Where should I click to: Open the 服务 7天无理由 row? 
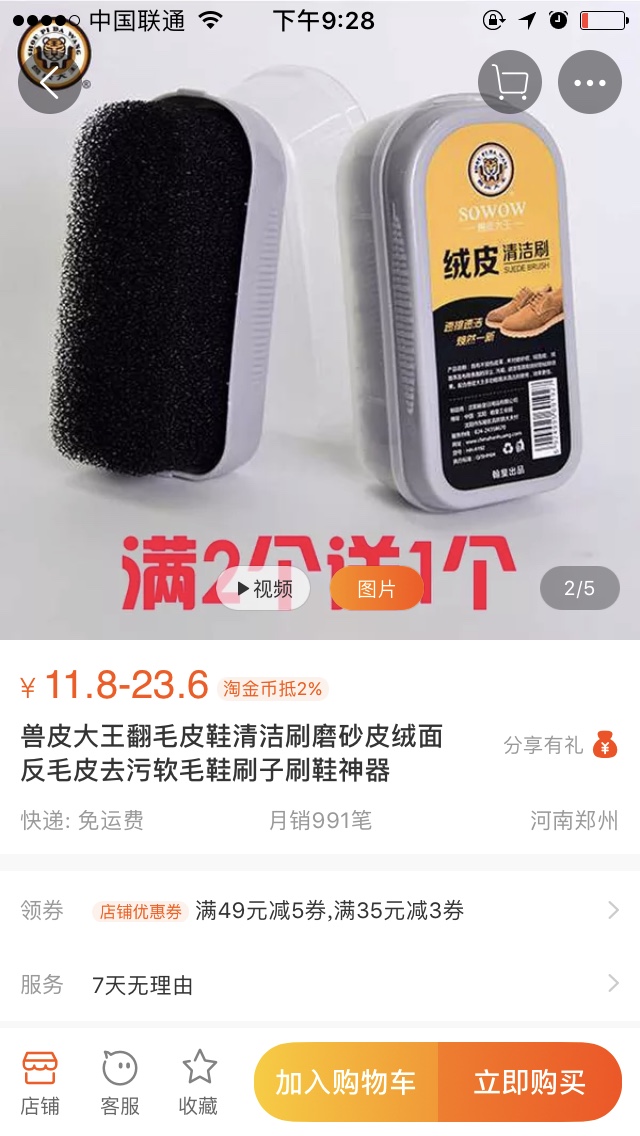pos(320,985)
